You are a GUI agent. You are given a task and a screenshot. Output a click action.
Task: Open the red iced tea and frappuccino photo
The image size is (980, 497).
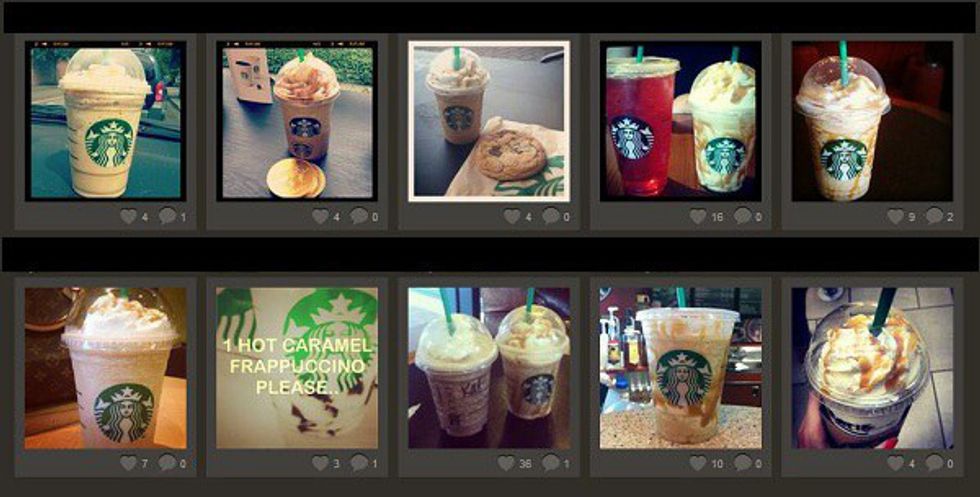680,120
